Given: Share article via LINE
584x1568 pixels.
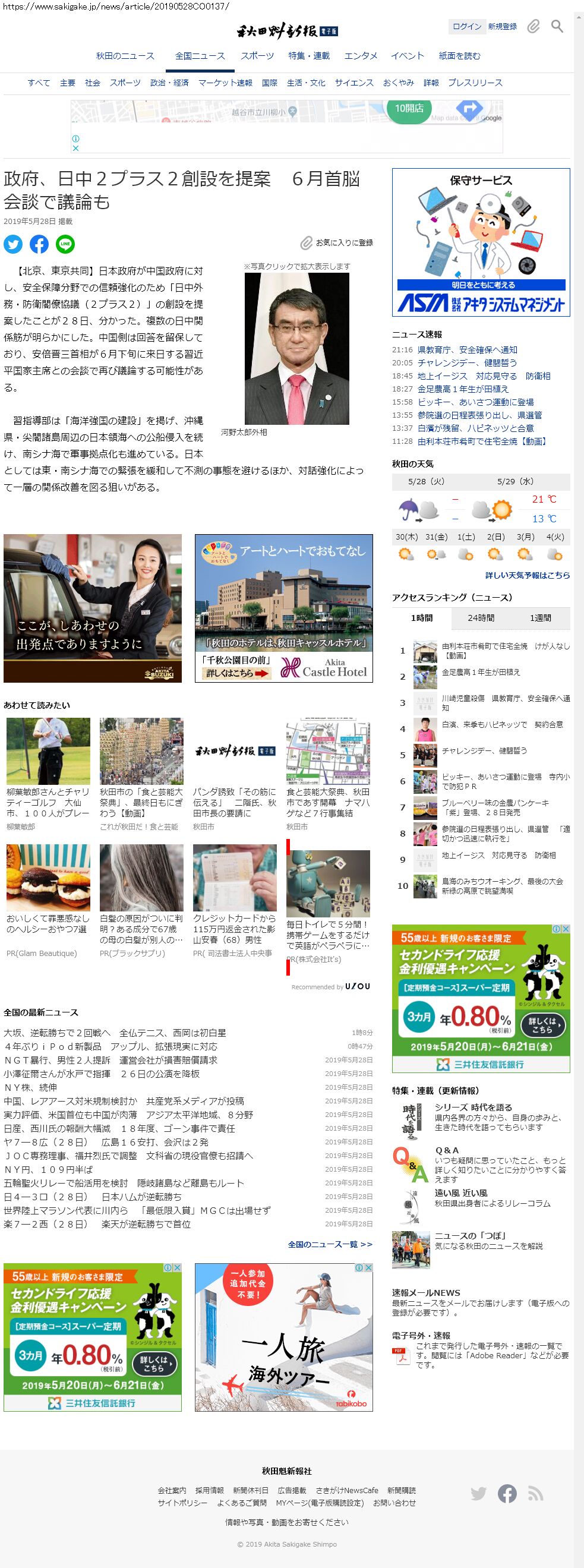Looking at the screenshot, I should coord(65,244).
